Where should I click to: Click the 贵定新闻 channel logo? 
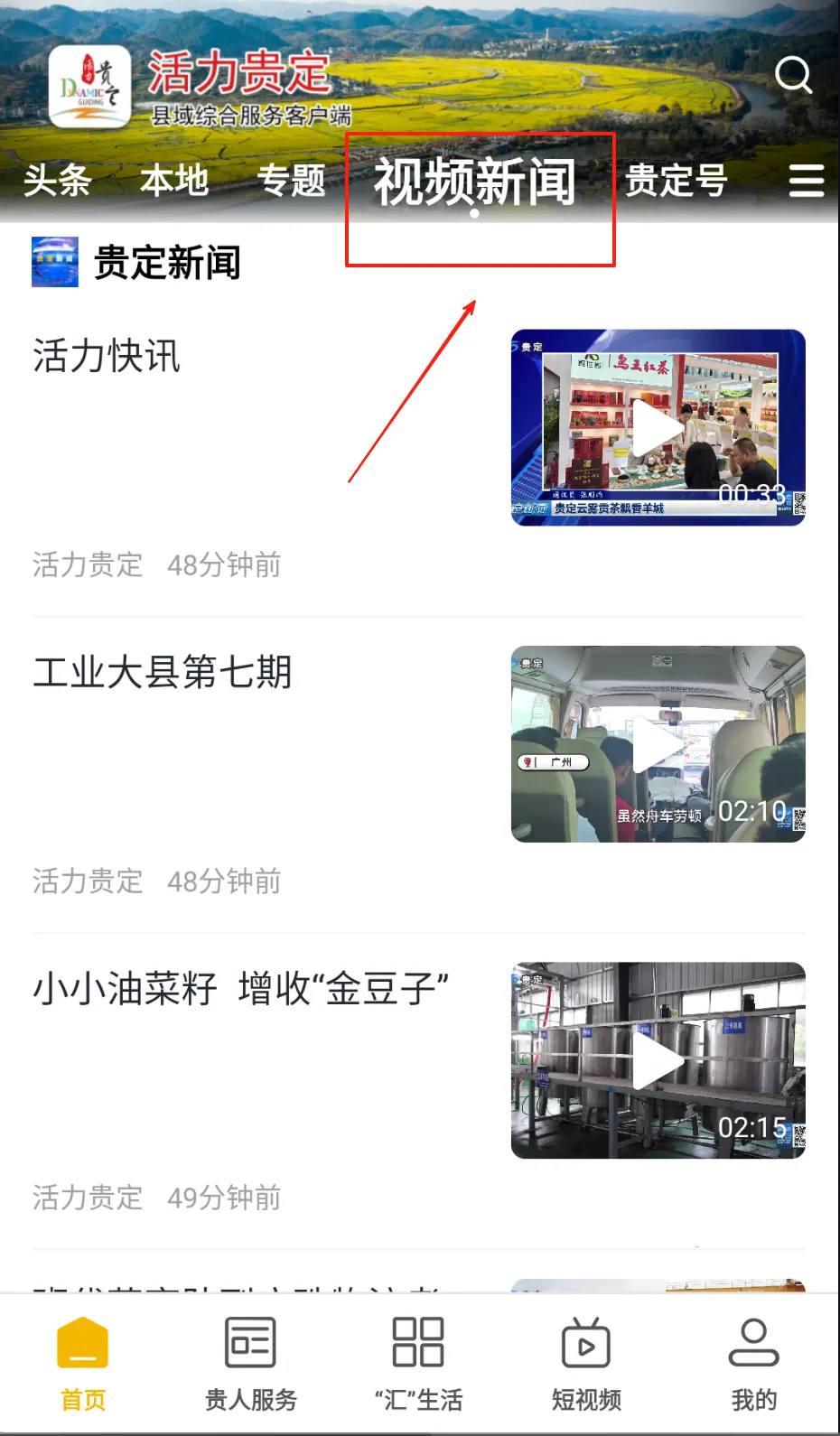click(53, 262)
